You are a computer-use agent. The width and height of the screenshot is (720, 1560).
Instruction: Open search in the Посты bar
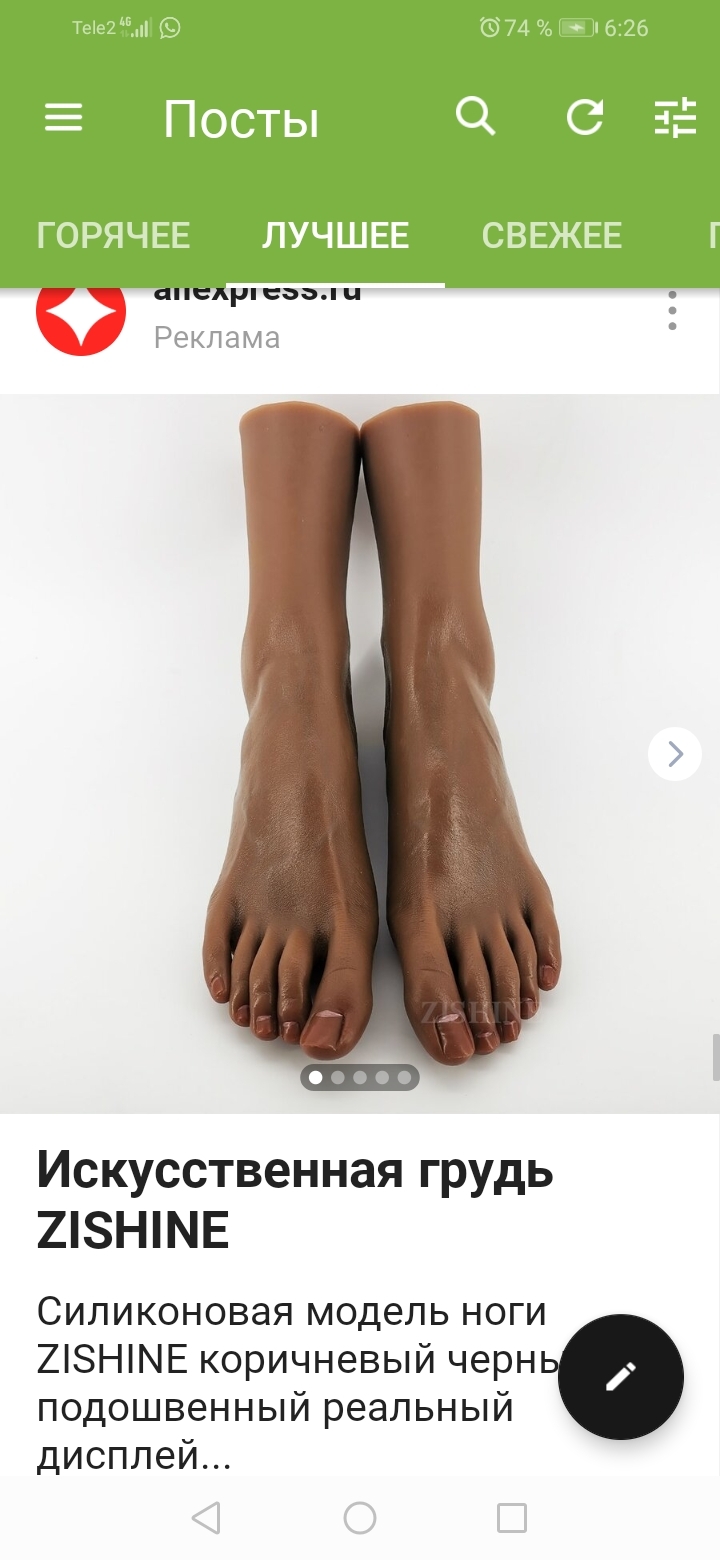click(475, 118)
